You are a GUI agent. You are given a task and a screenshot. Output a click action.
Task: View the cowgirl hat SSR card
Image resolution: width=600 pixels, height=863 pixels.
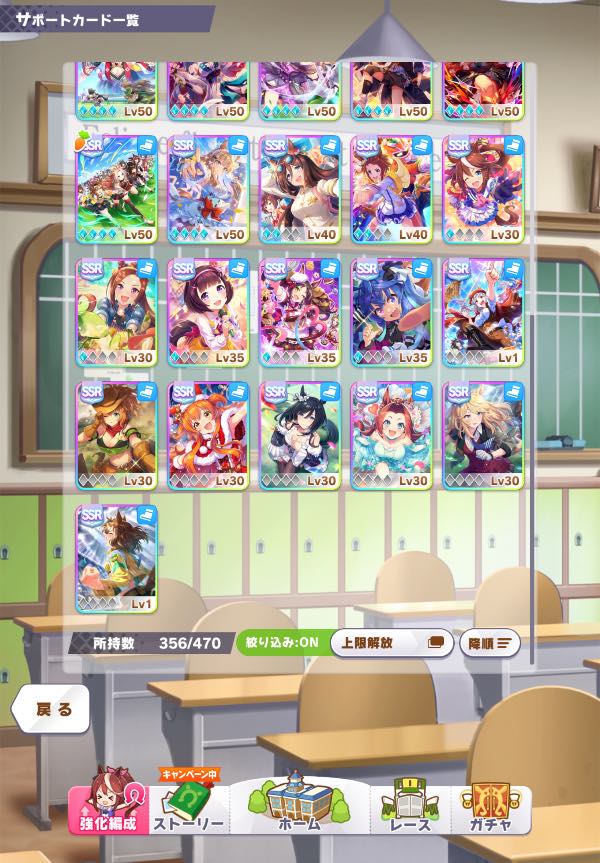(x=116, y=435)
